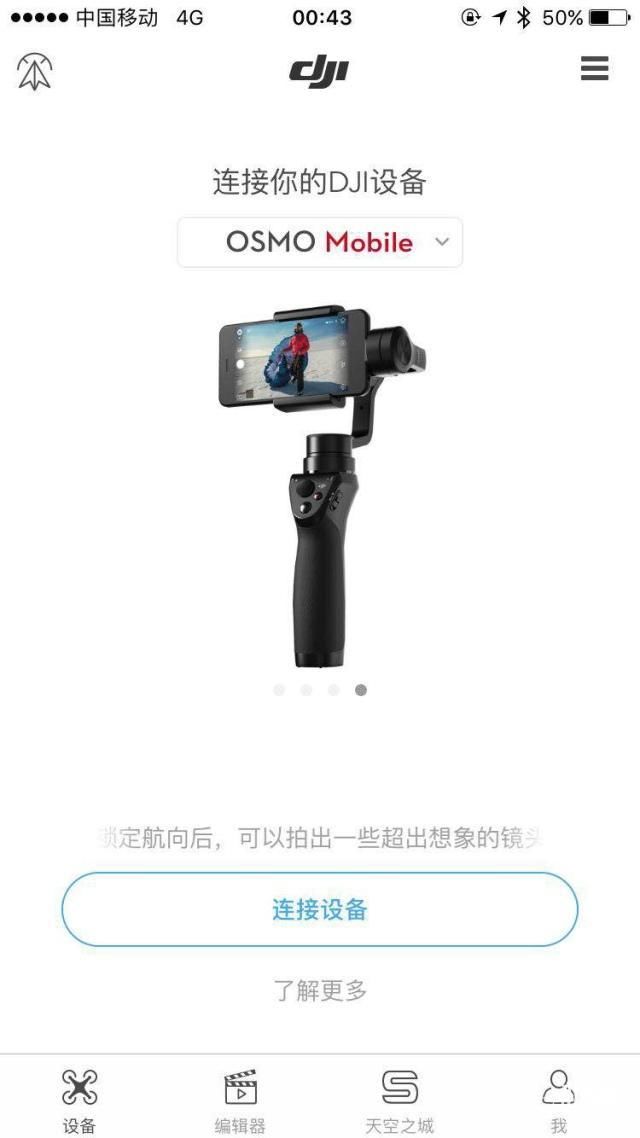The image size is (640, 1138).
Task: Select the 设备 tab
Action: (x=80, y=1100)
